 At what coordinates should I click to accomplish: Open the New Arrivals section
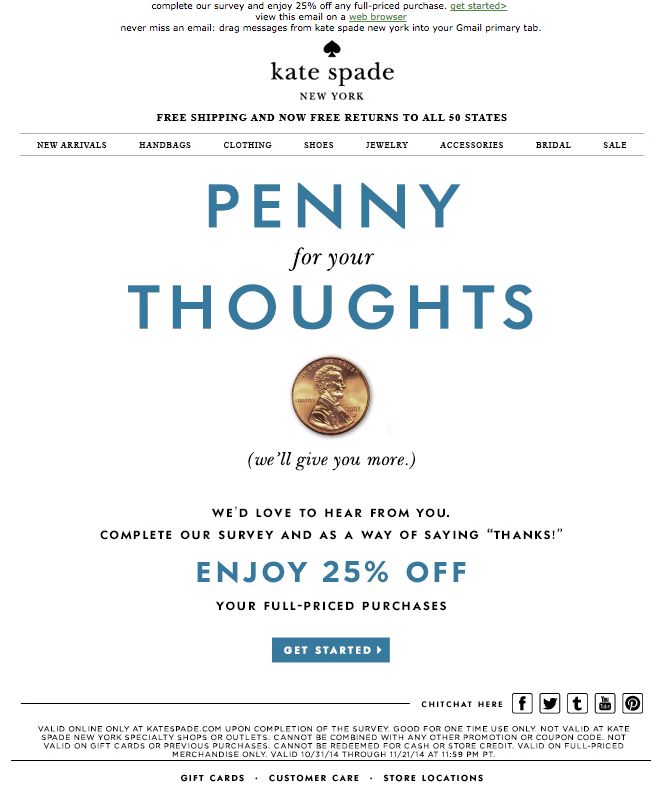[72, 145]
